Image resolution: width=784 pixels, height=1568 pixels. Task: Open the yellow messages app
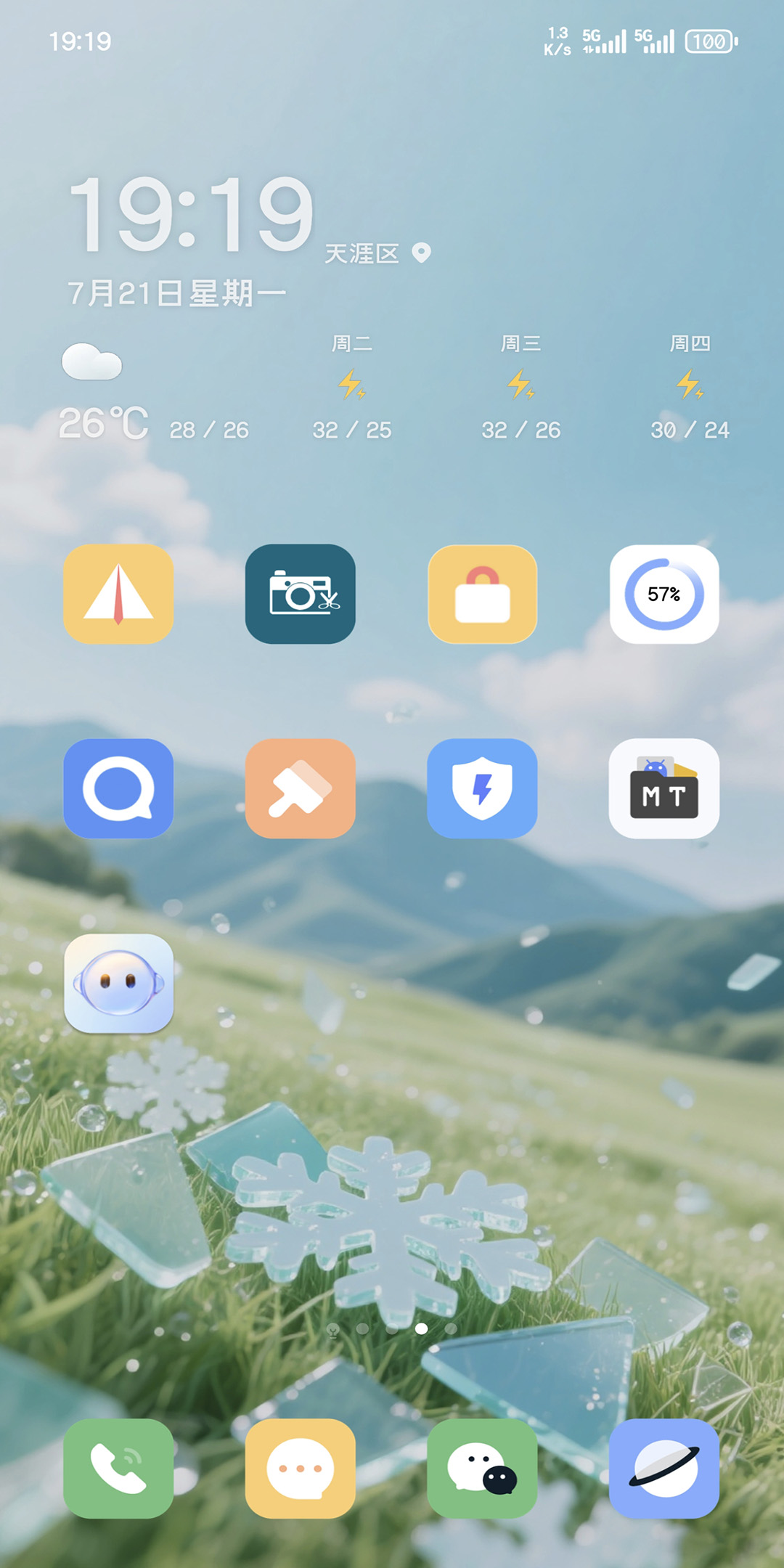(x=301, y=1469)
